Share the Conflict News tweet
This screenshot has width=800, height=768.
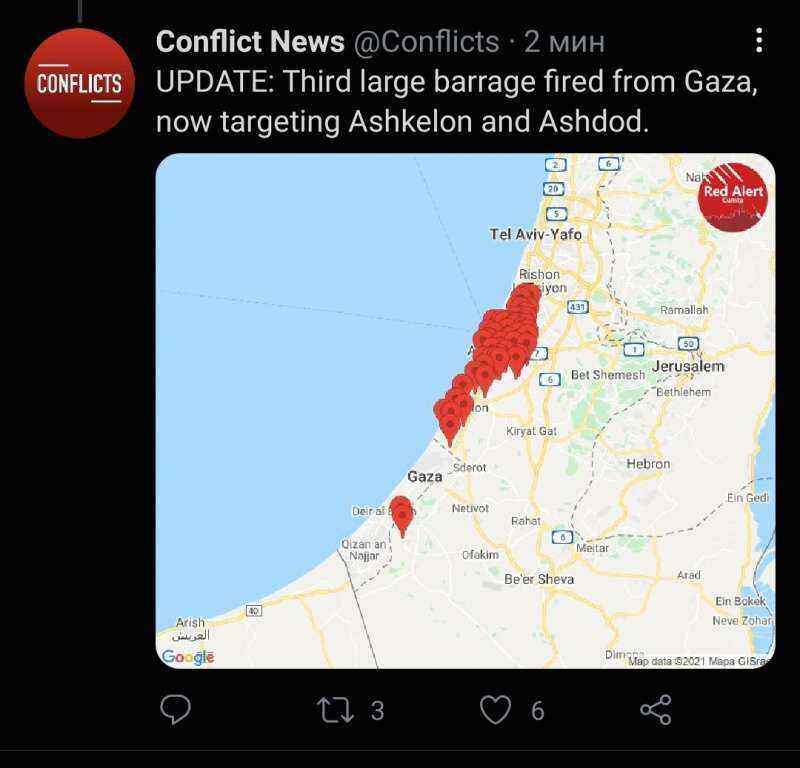pos(655,710)
